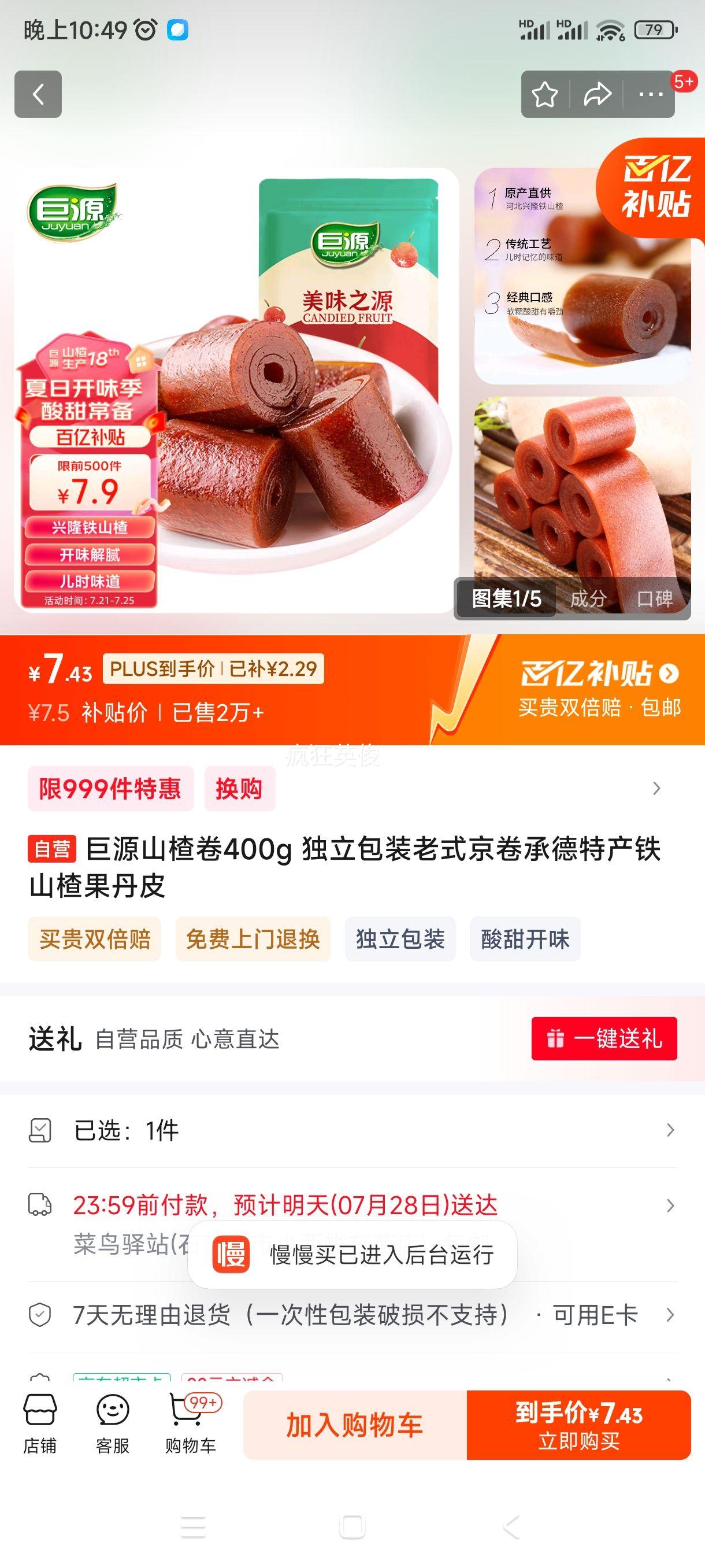705x1568 pixels.
Task: Tap the back arrow to leave product page
Action: click(x=39, y=94)
